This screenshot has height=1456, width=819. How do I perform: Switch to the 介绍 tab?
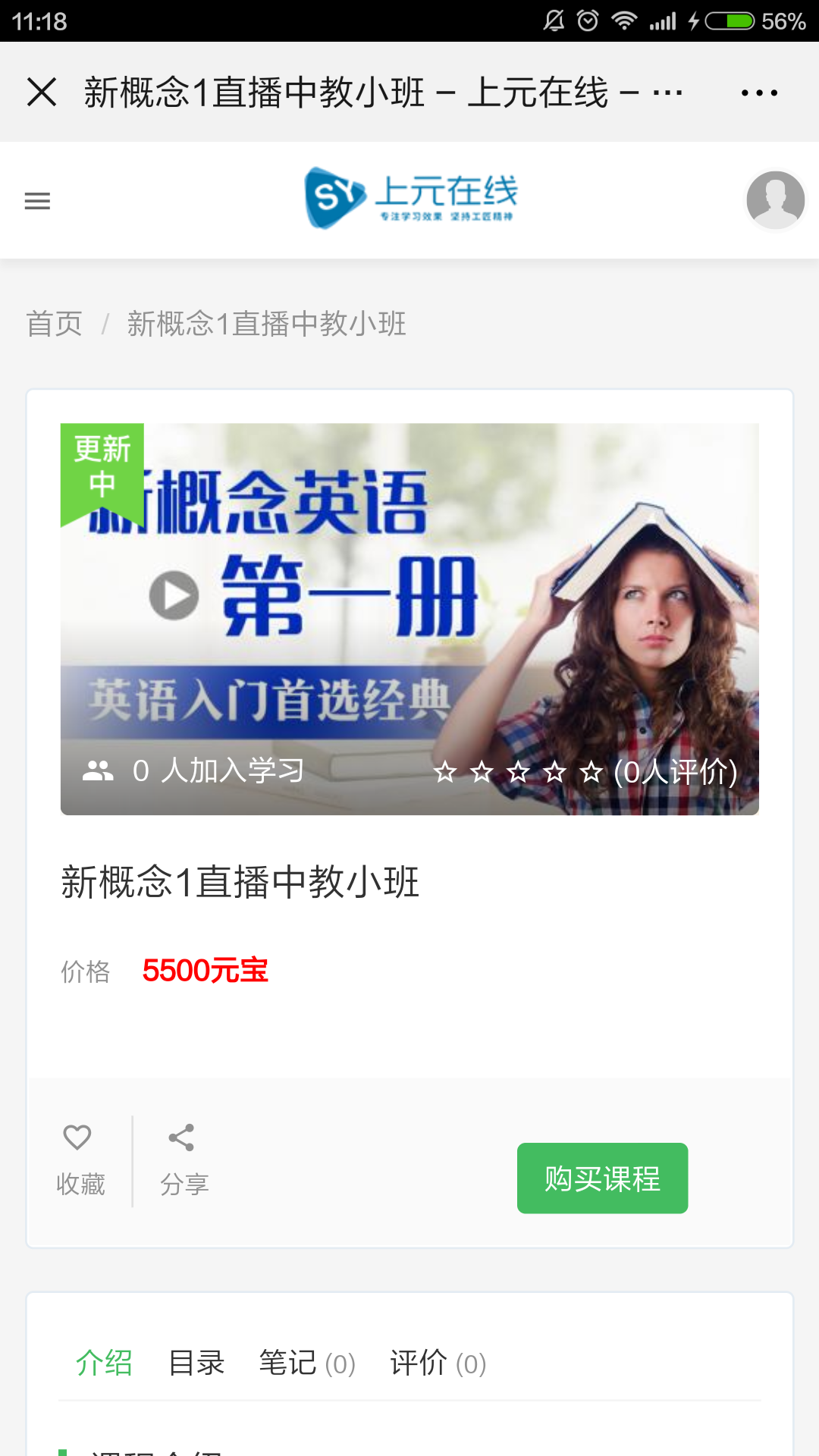(x=104, y=1363)
